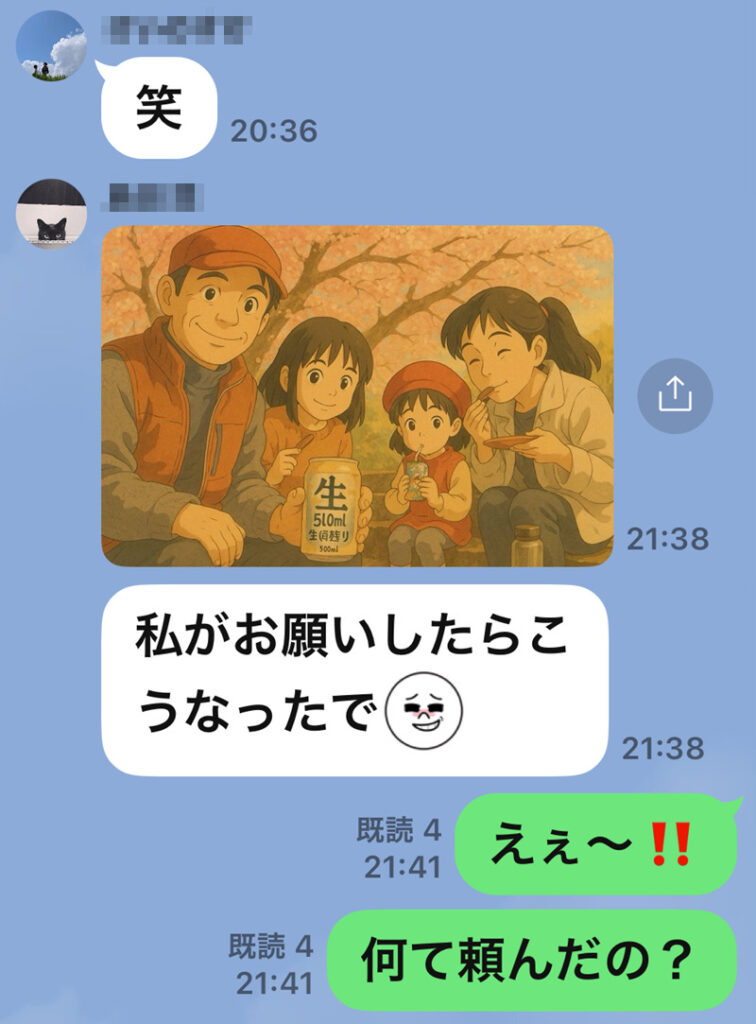Viewport: 756px width, 1024px height.
Task: Open the sky-photo avatar's profile
Action: [52, 47]
